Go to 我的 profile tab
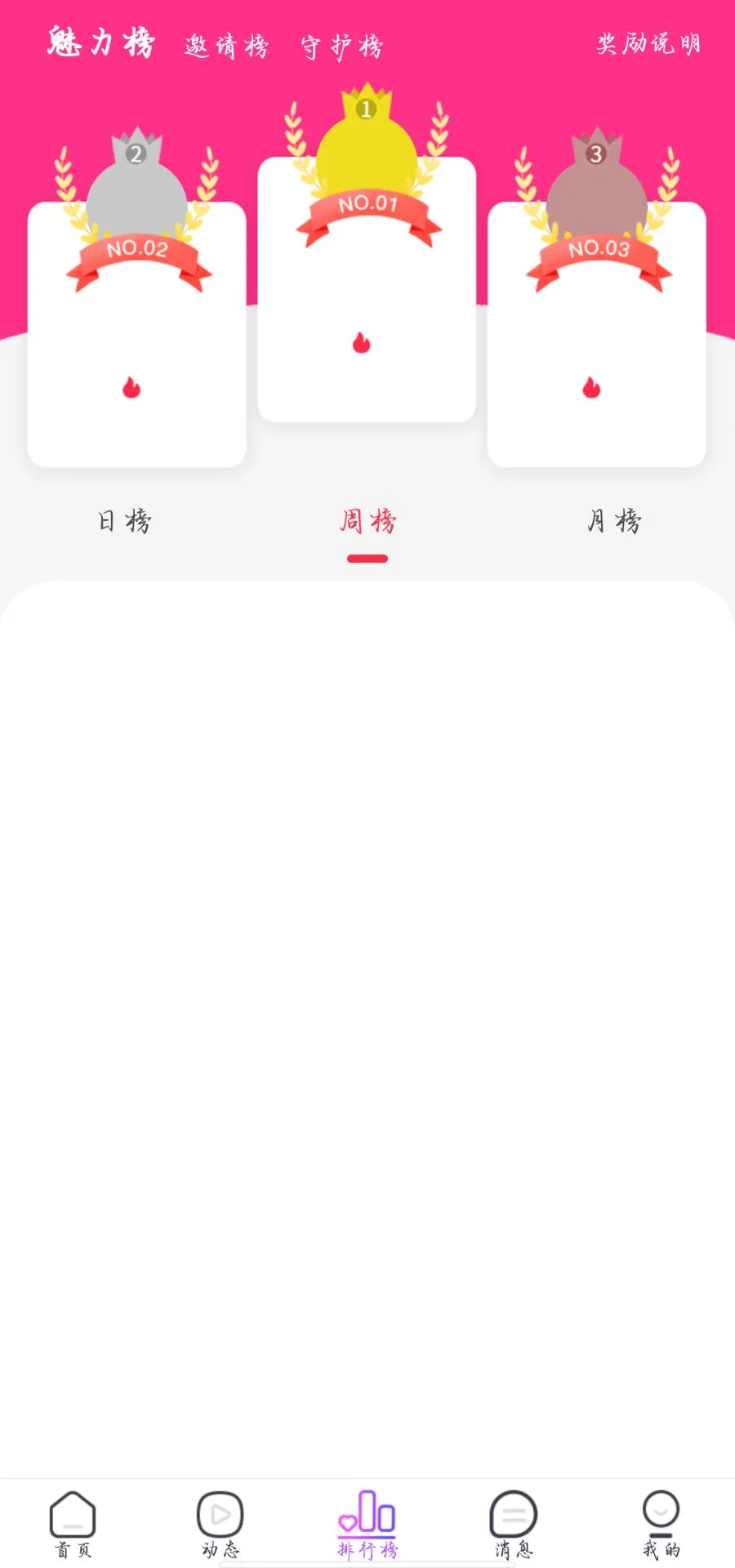 [x=661, y=1525]
